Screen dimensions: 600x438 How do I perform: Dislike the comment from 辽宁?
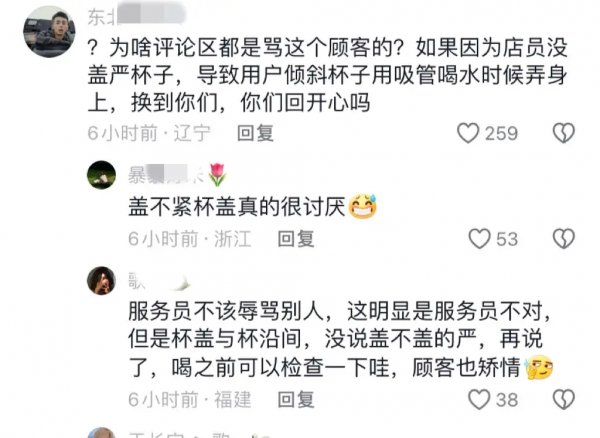[x=565, y=133]
